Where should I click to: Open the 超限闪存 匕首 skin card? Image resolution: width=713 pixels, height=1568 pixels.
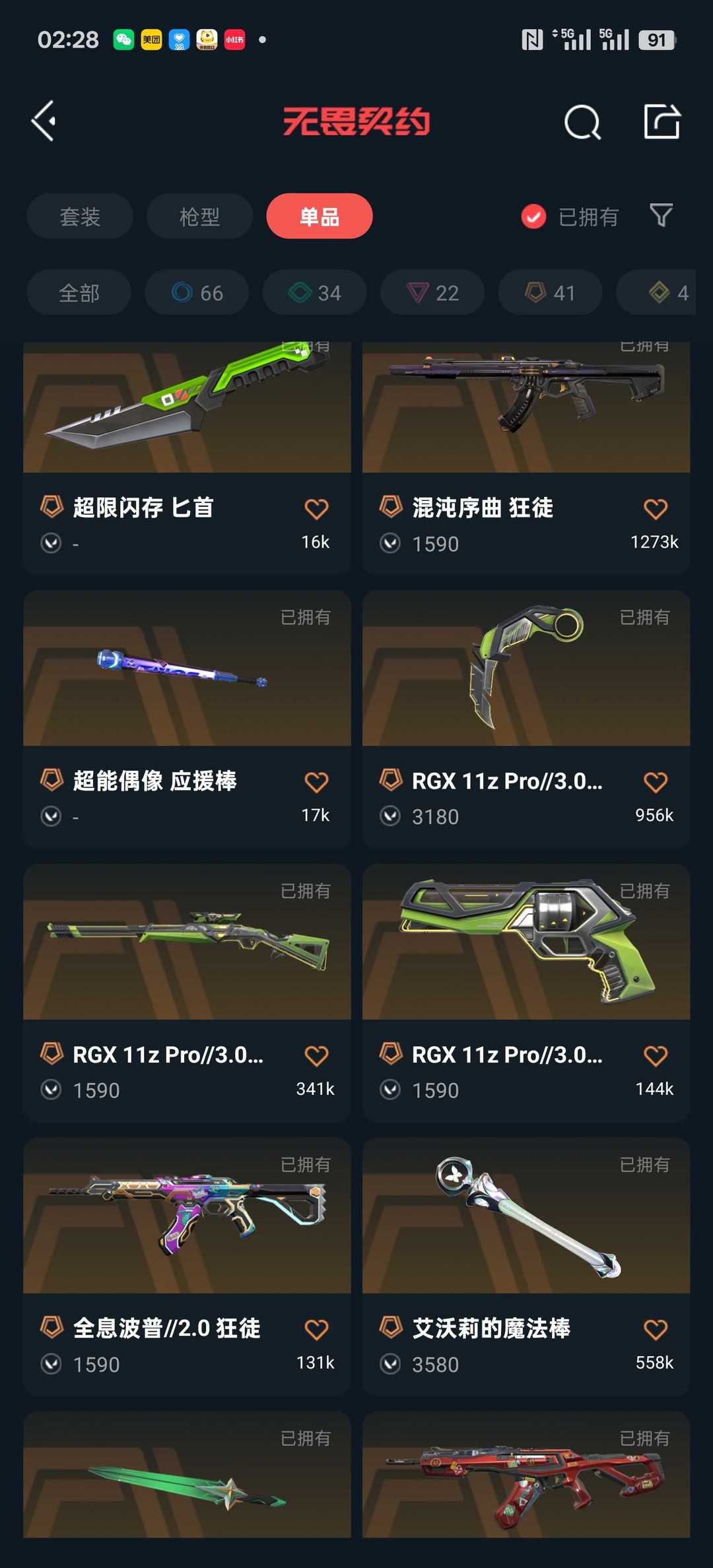click(x=187, y=457)
